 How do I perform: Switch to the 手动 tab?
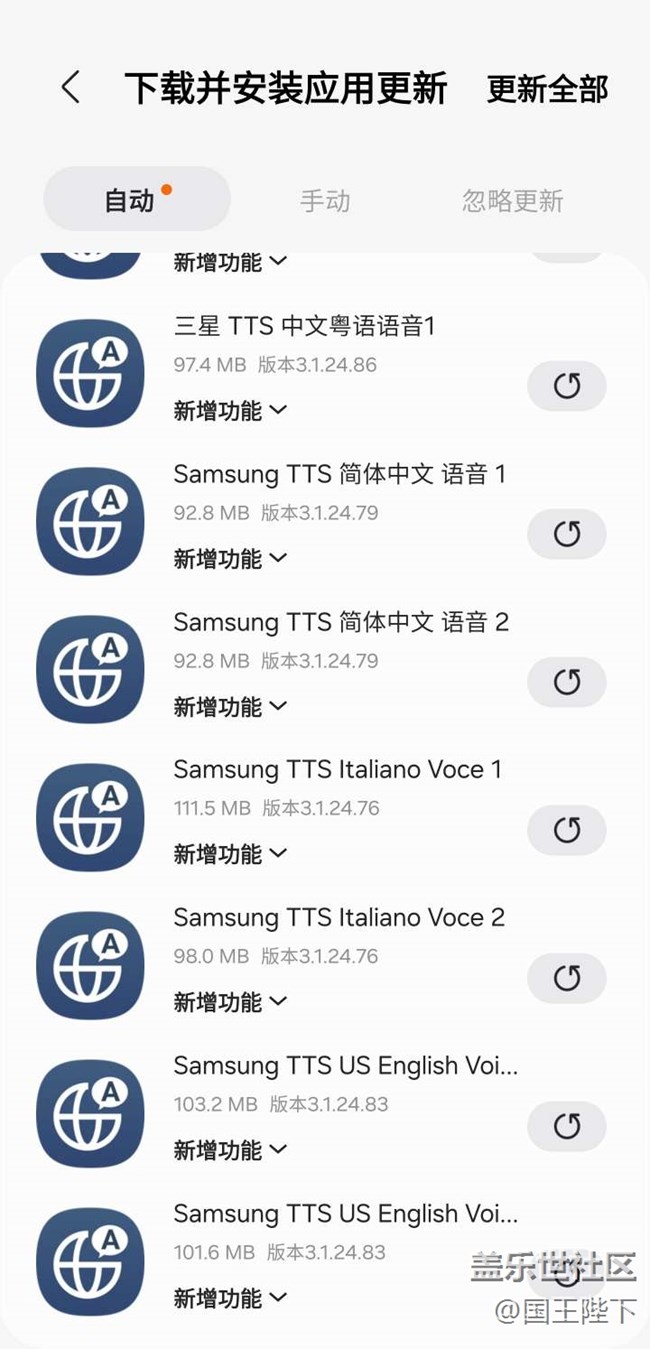coord(325,200)
